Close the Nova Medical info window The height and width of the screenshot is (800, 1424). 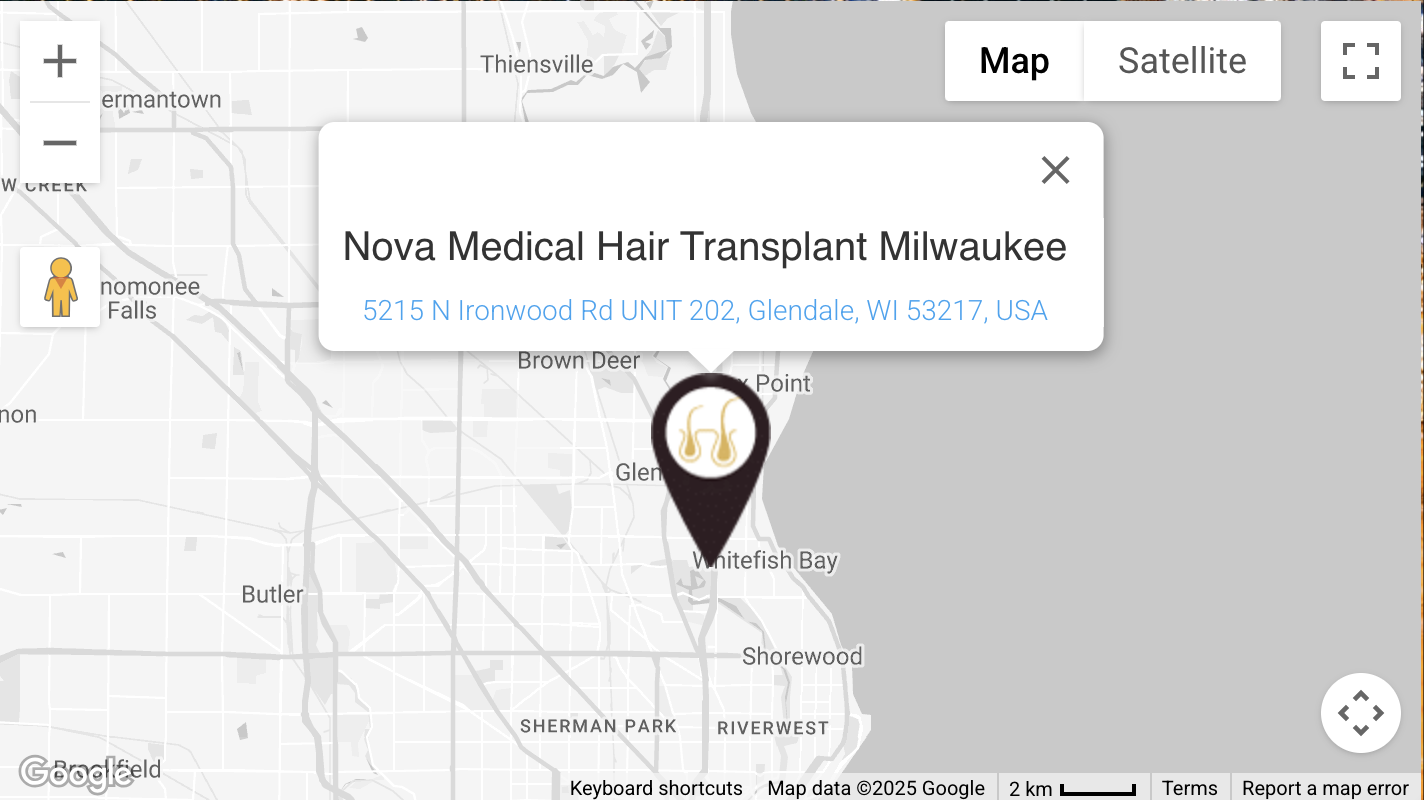[1055, 170]
